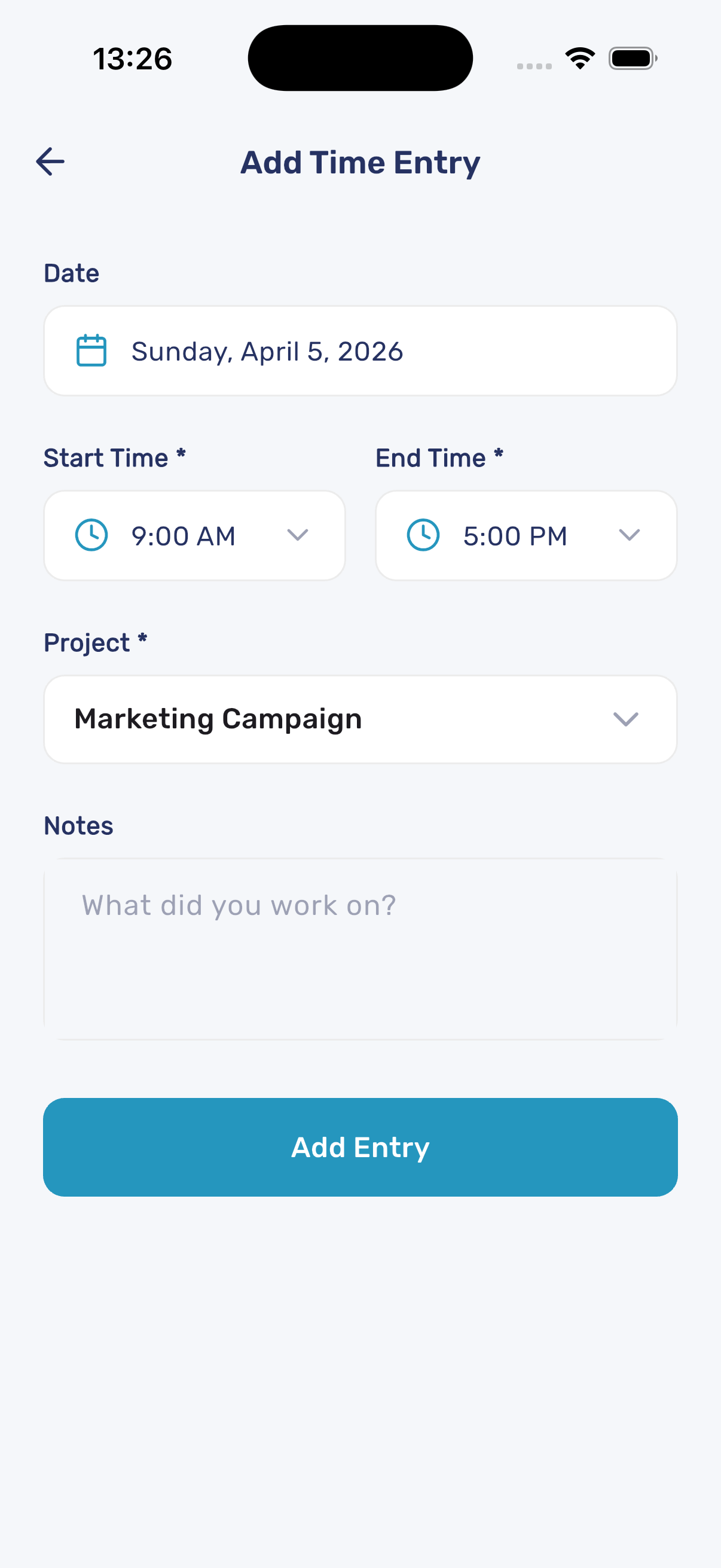Image resolution: width=721 pixels, height=1568 pixels.
Task: Open the Marketing Campaign project selector
Action: (360, 719)
